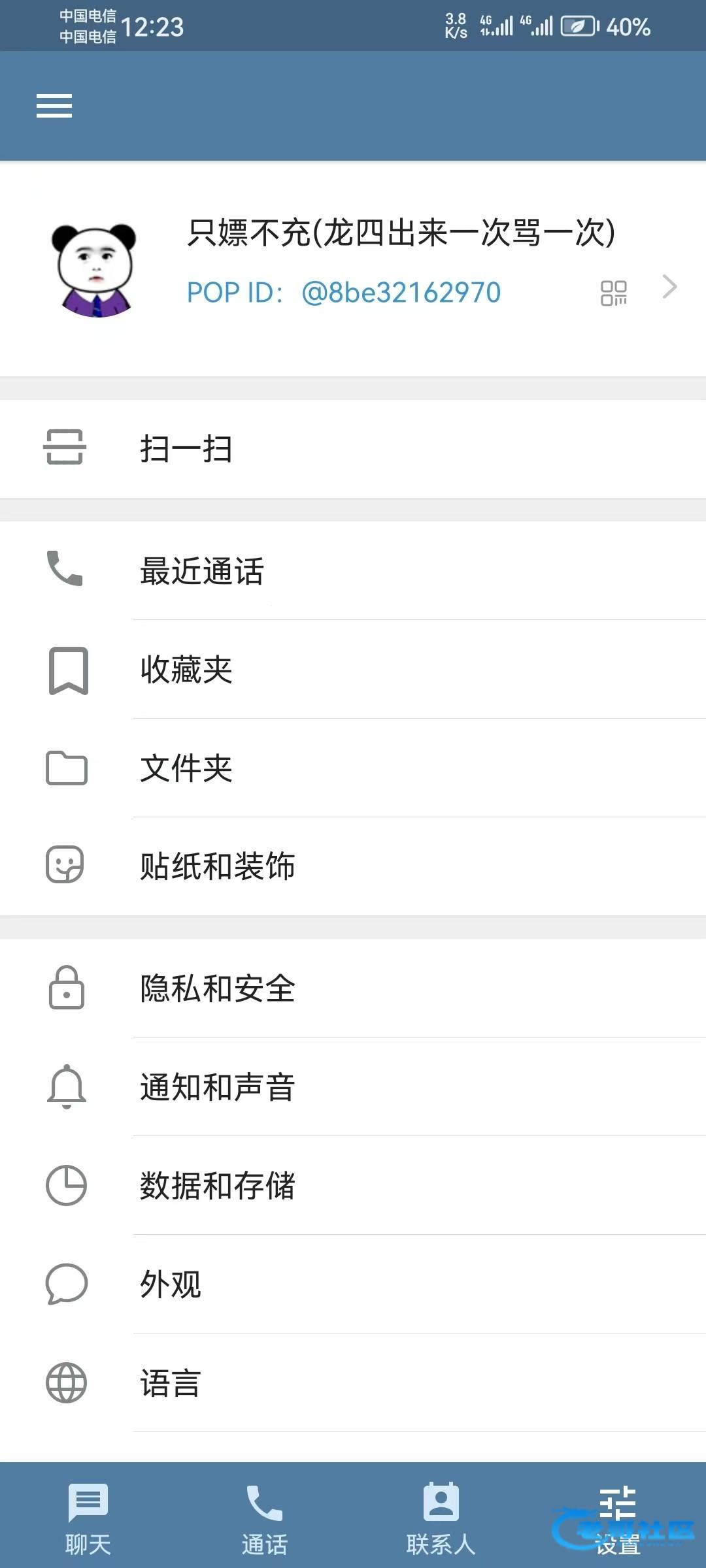
Task: Show my QR code icon
Action: click(614, 293)
